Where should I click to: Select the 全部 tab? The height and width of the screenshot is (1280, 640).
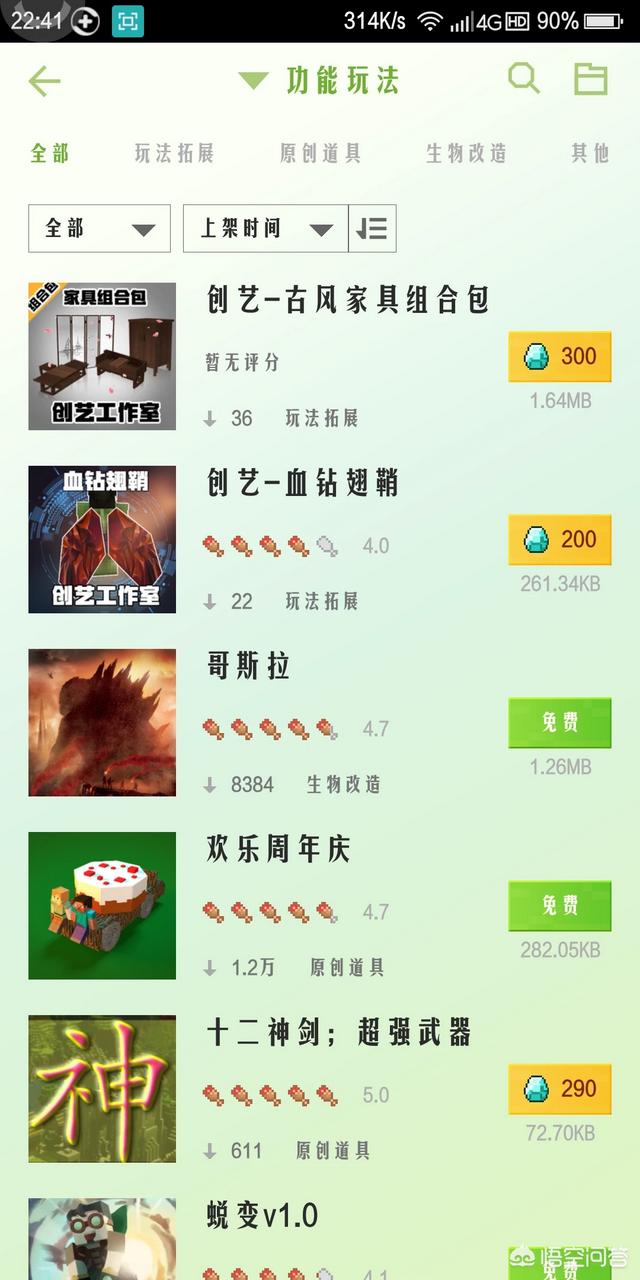point(50,153)
